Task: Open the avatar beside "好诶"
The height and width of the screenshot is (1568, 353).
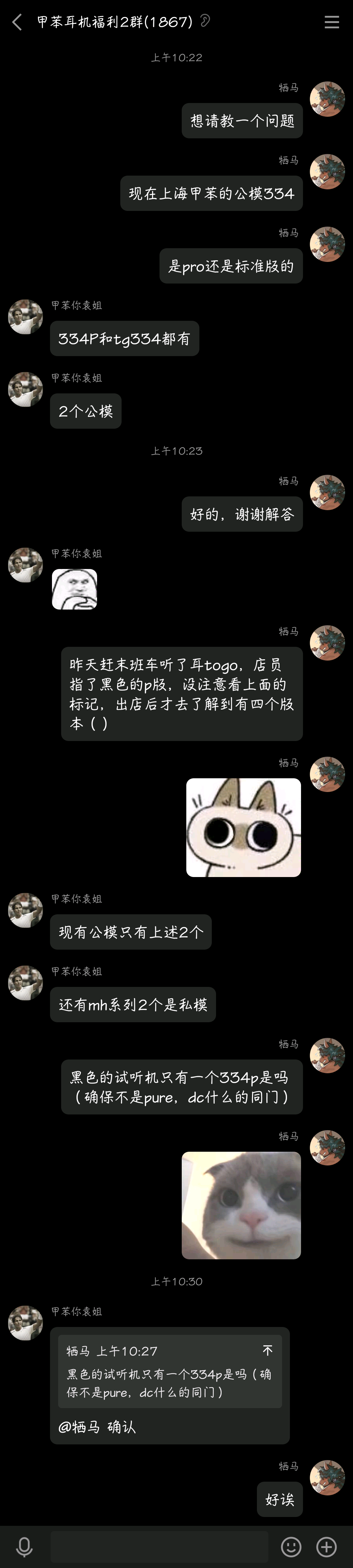Action: tap(327, 1477)
